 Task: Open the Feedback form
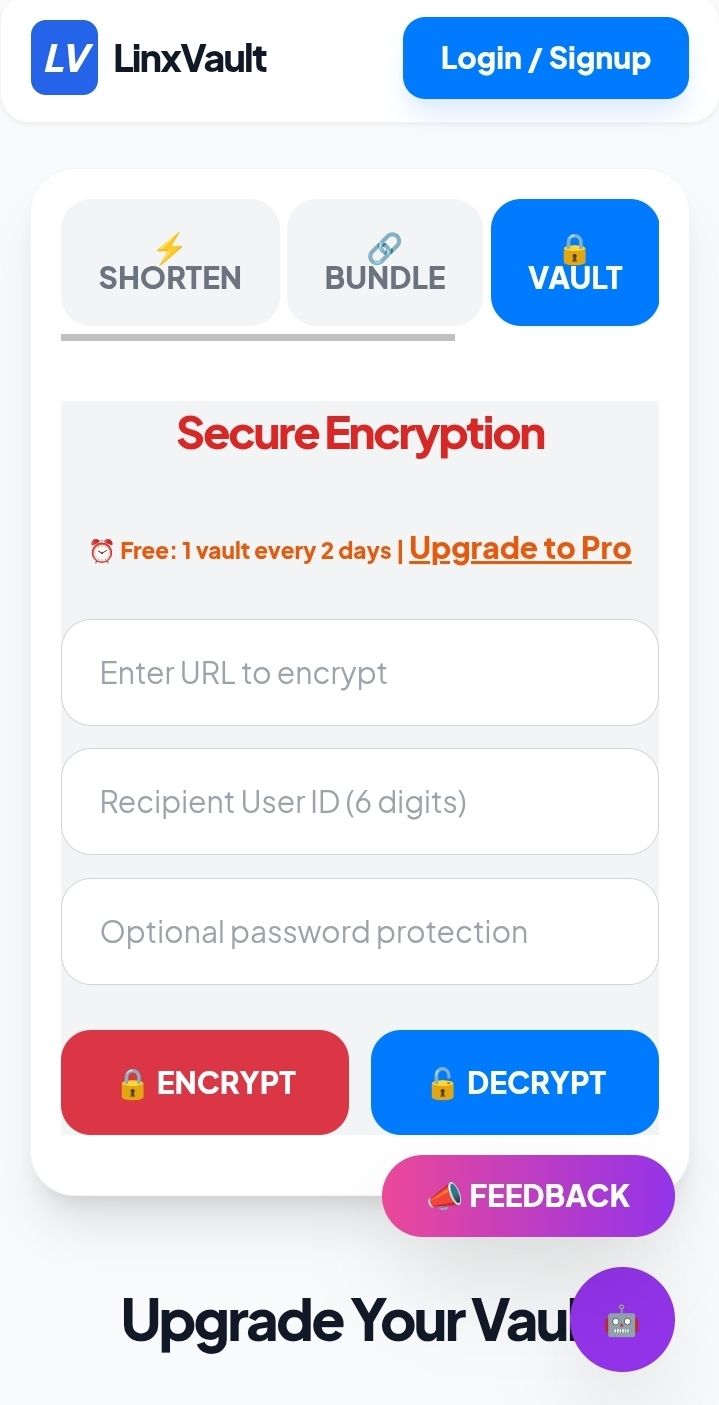pos(528,1196)
